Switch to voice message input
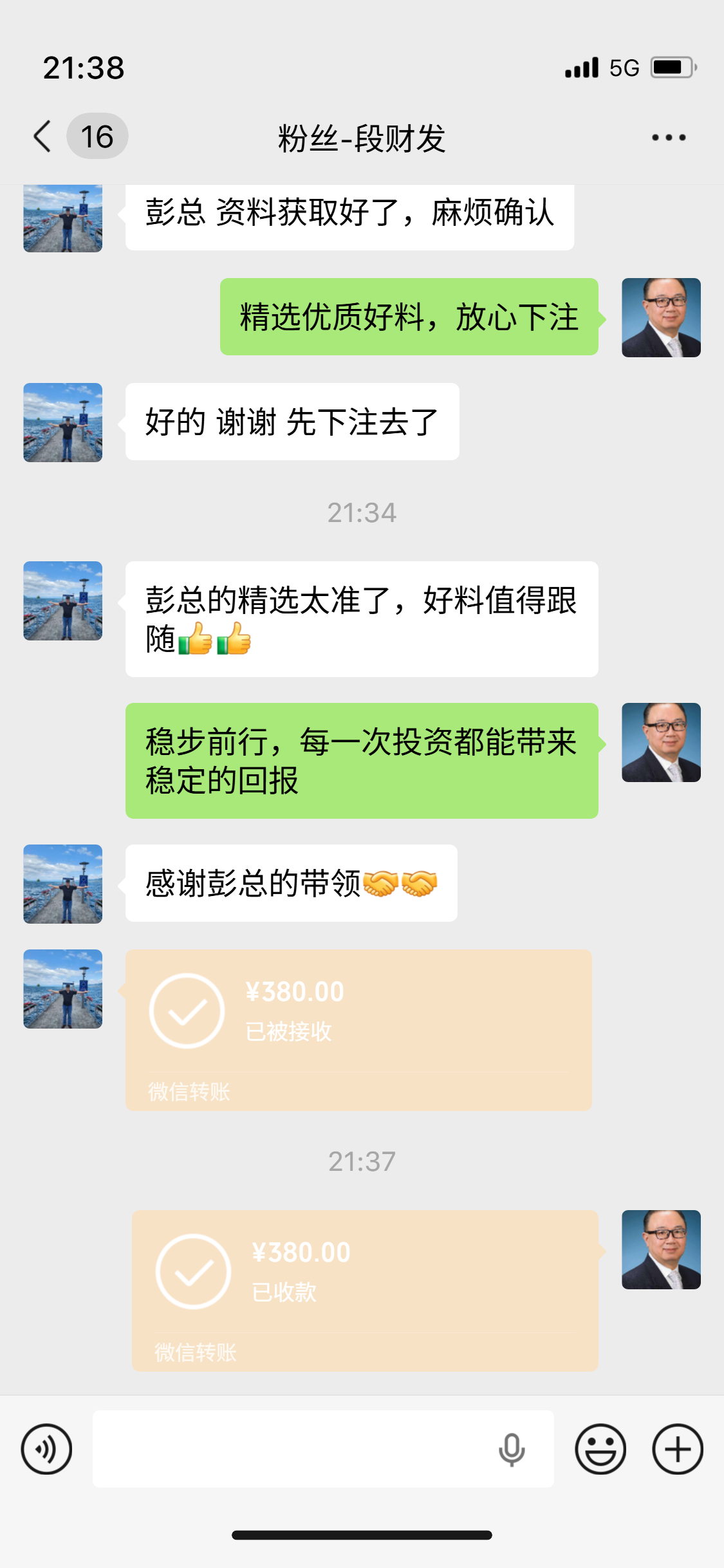The width and height of the screenshot is (724, 1568). click(46, 1449)
